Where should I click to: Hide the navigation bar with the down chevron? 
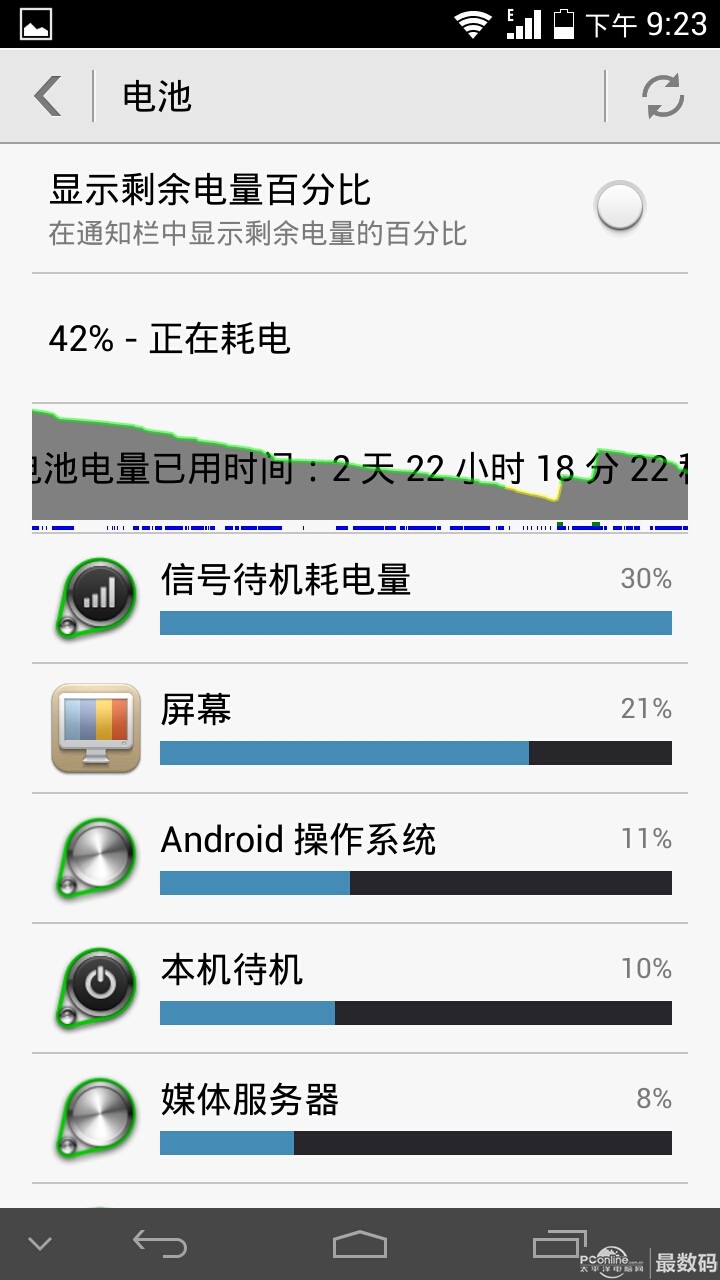click(40, 1244)
